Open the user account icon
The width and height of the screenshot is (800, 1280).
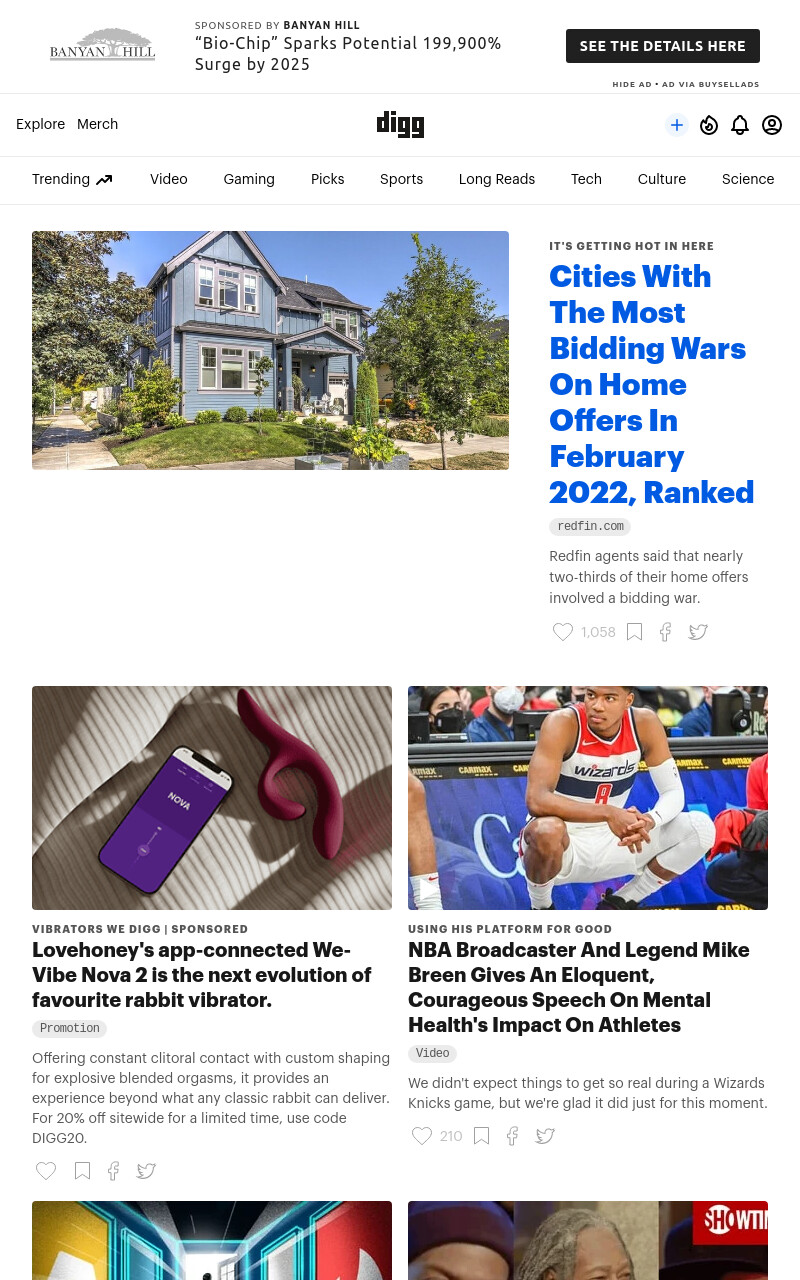tap(772, 125)
